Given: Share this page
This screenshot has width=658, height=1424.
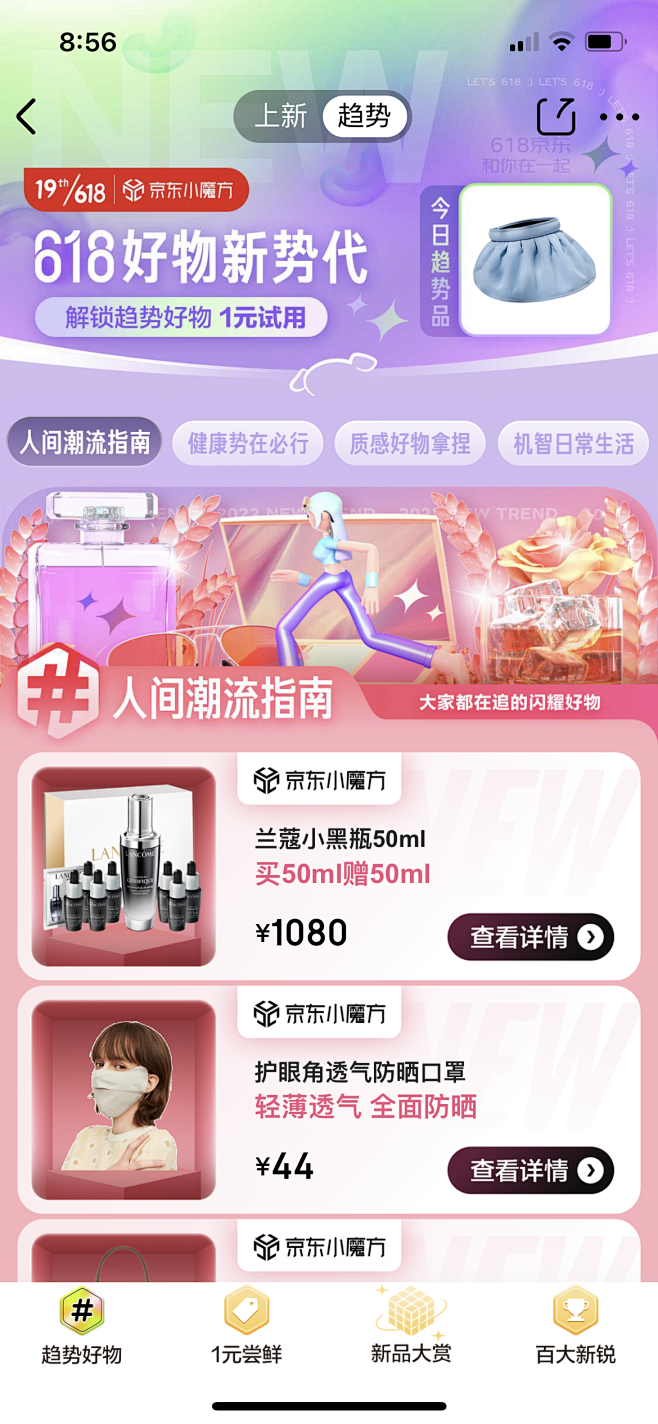Looking at the screenshot, I should 556,117.
